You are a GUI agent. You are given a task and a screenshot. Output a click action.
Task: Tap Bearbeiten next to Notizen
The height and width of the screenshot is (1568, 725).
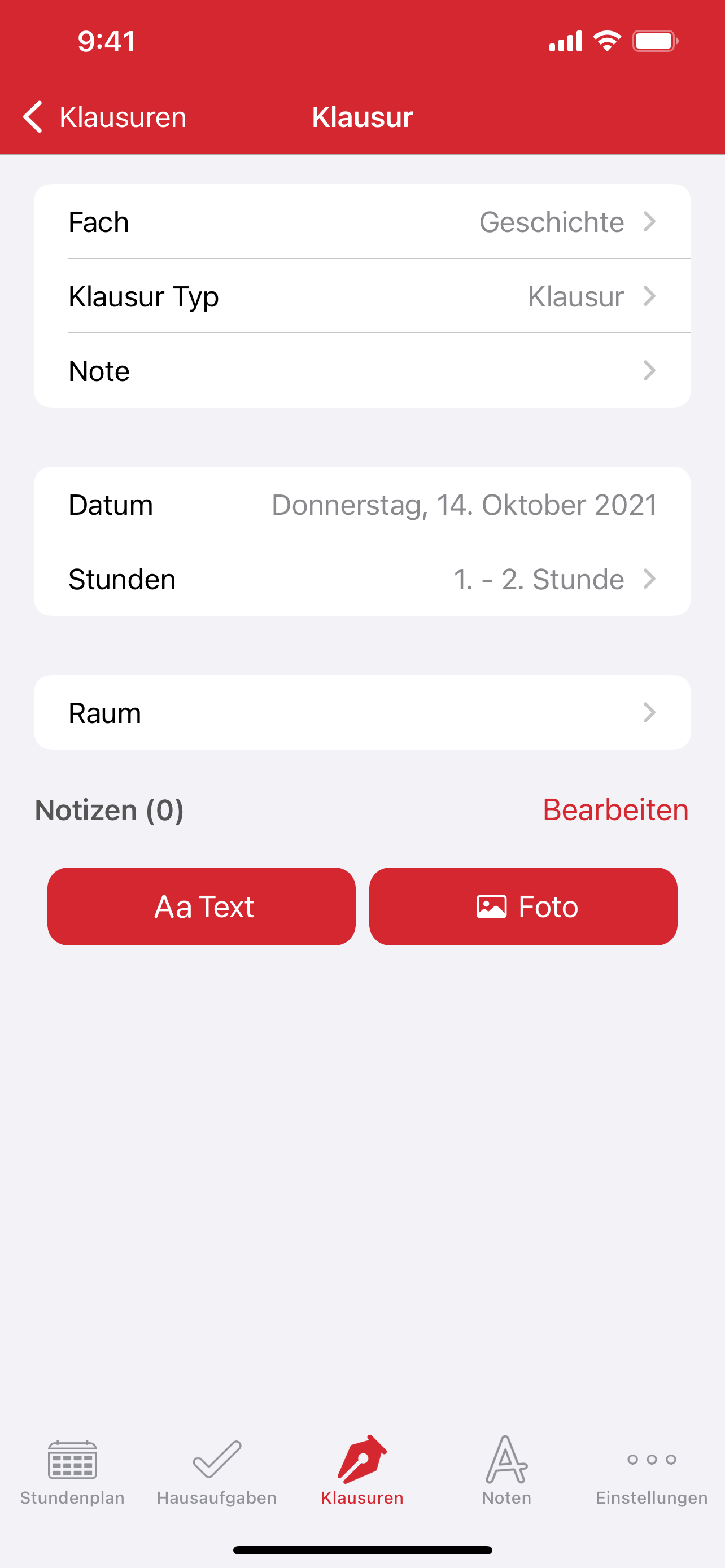point(615,809)
